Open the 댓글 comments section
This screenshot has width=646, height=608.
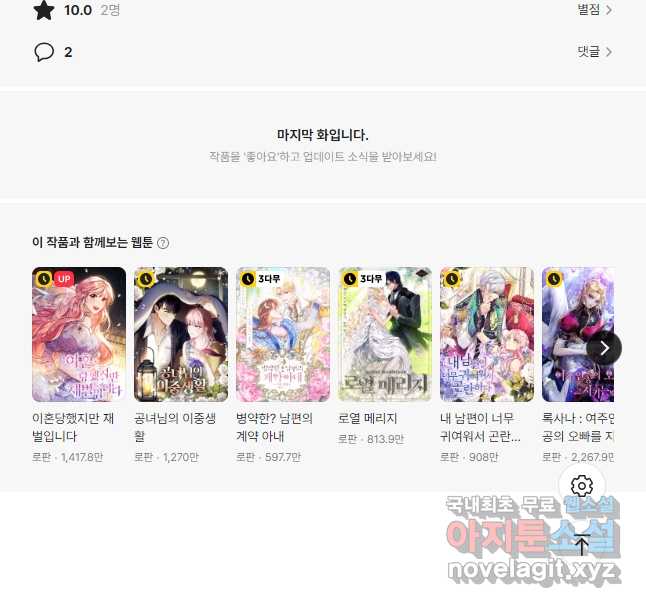tap(594, 52)
